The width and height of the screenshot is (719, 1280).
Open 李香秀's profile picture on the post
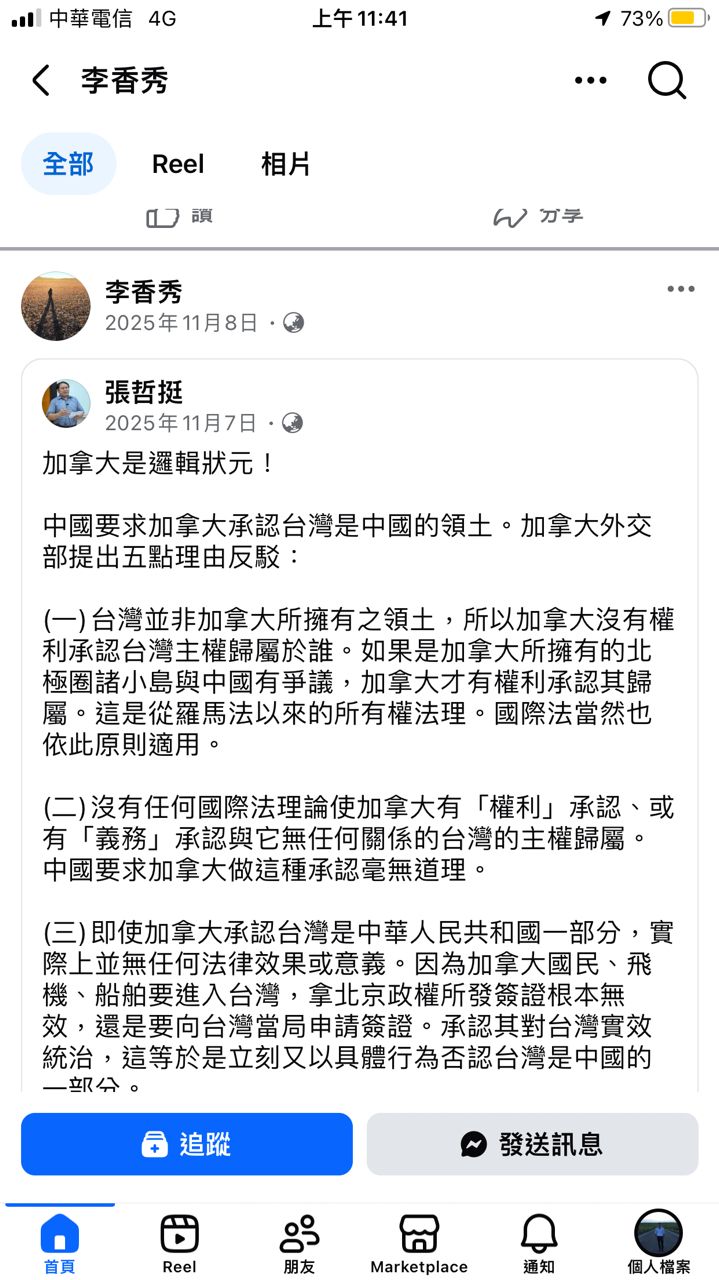tap(56, 306)
